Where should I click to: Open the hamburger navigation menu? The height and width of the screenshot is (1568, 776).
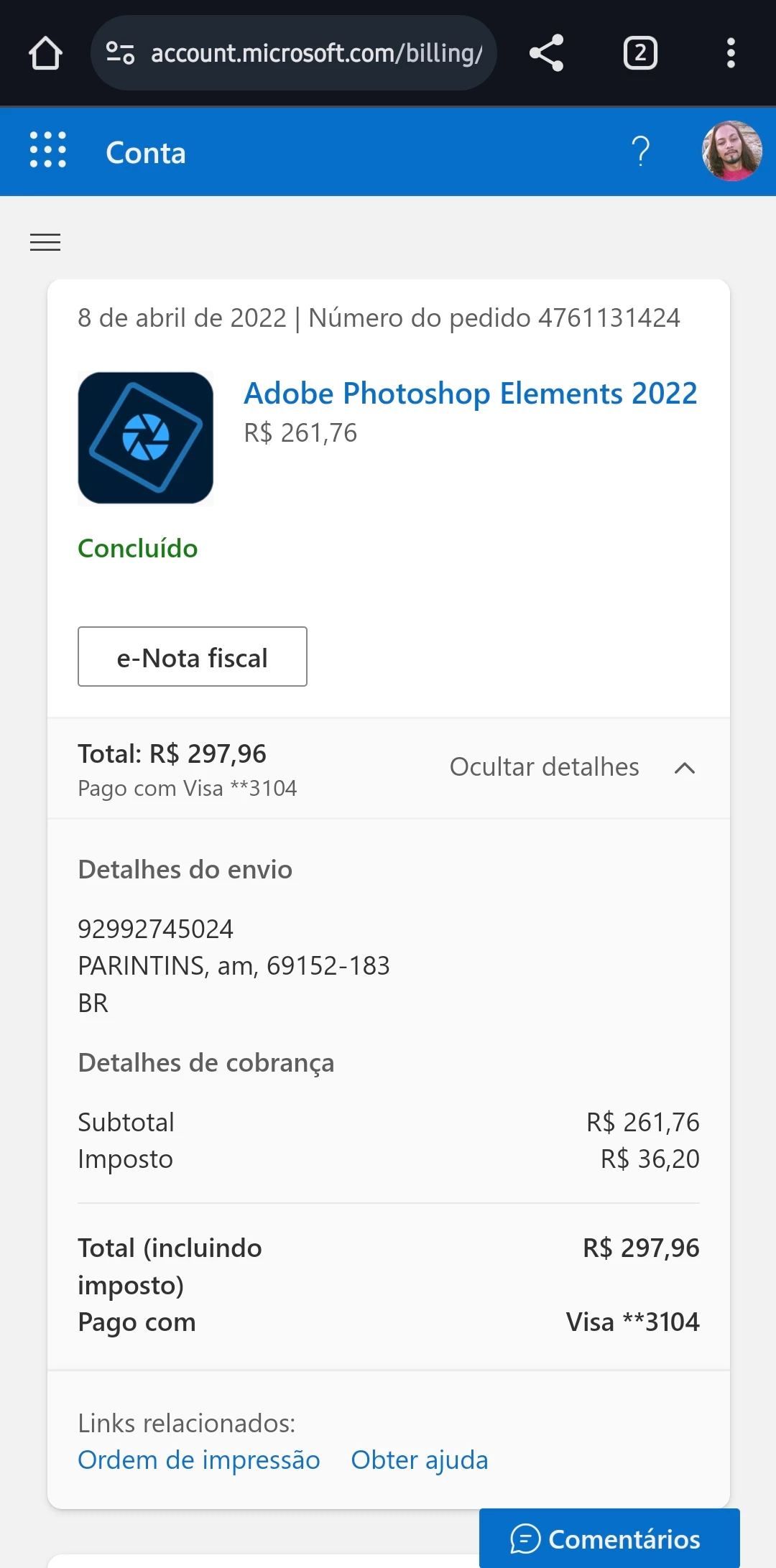(x=45, y=243)
